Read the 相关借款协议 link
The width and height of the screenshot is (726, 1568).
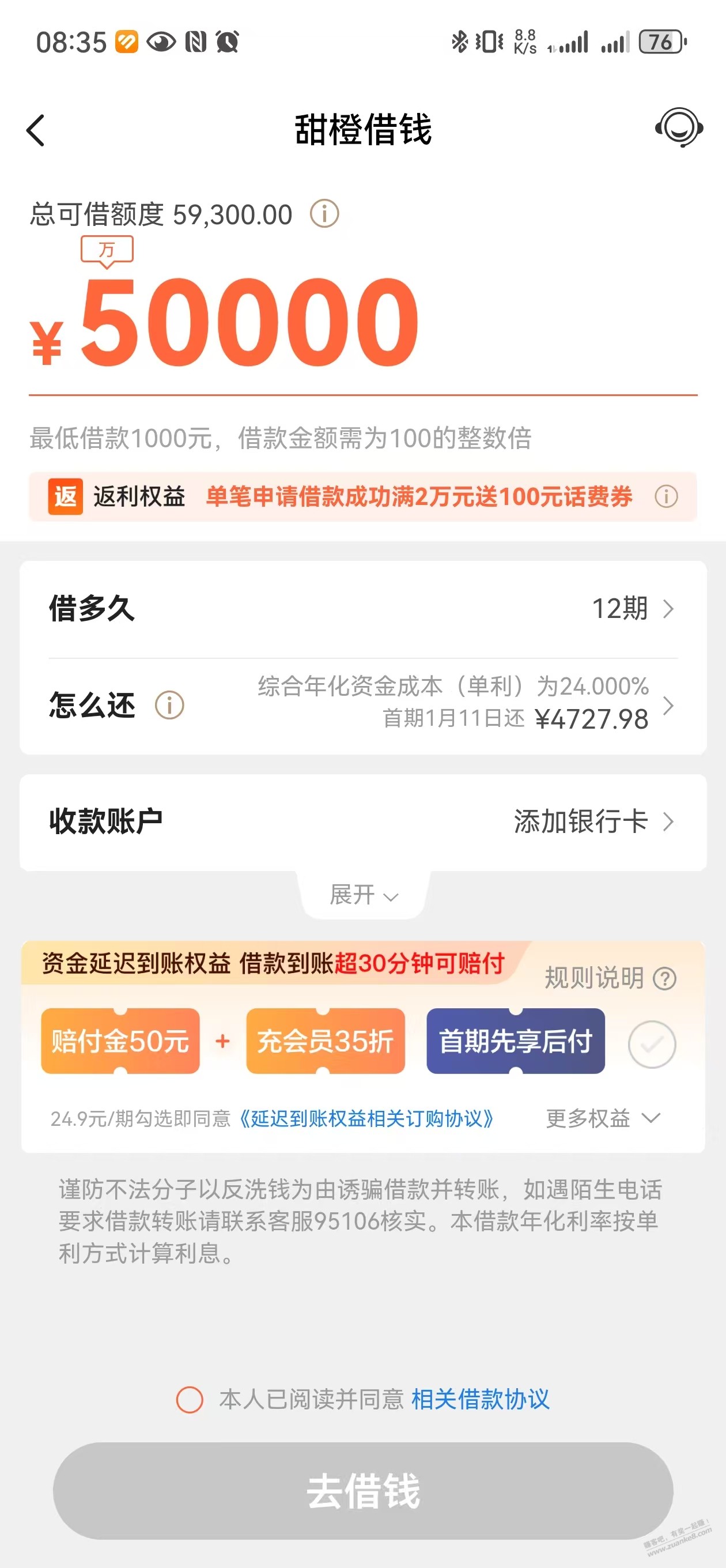[x=480, y=1400]
